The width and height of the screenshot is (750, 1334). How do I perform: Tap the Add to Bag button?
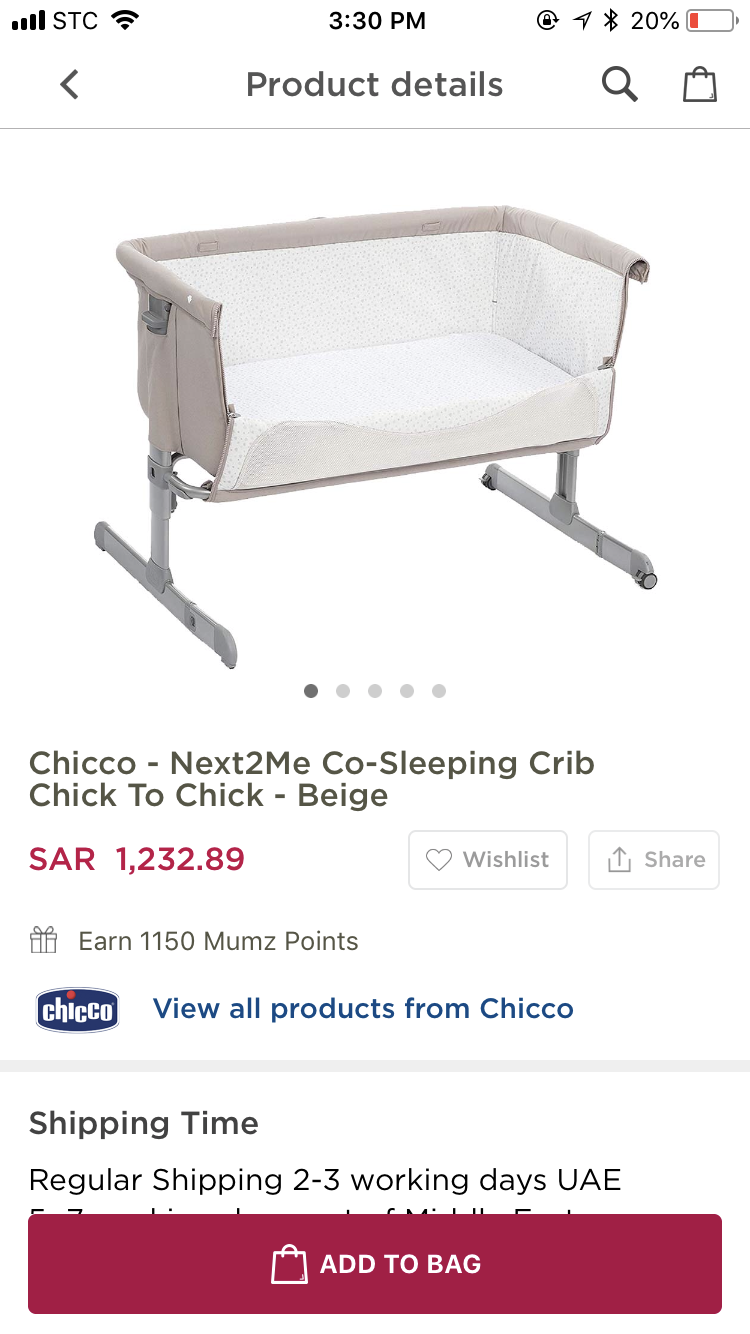coord(375,1264)
